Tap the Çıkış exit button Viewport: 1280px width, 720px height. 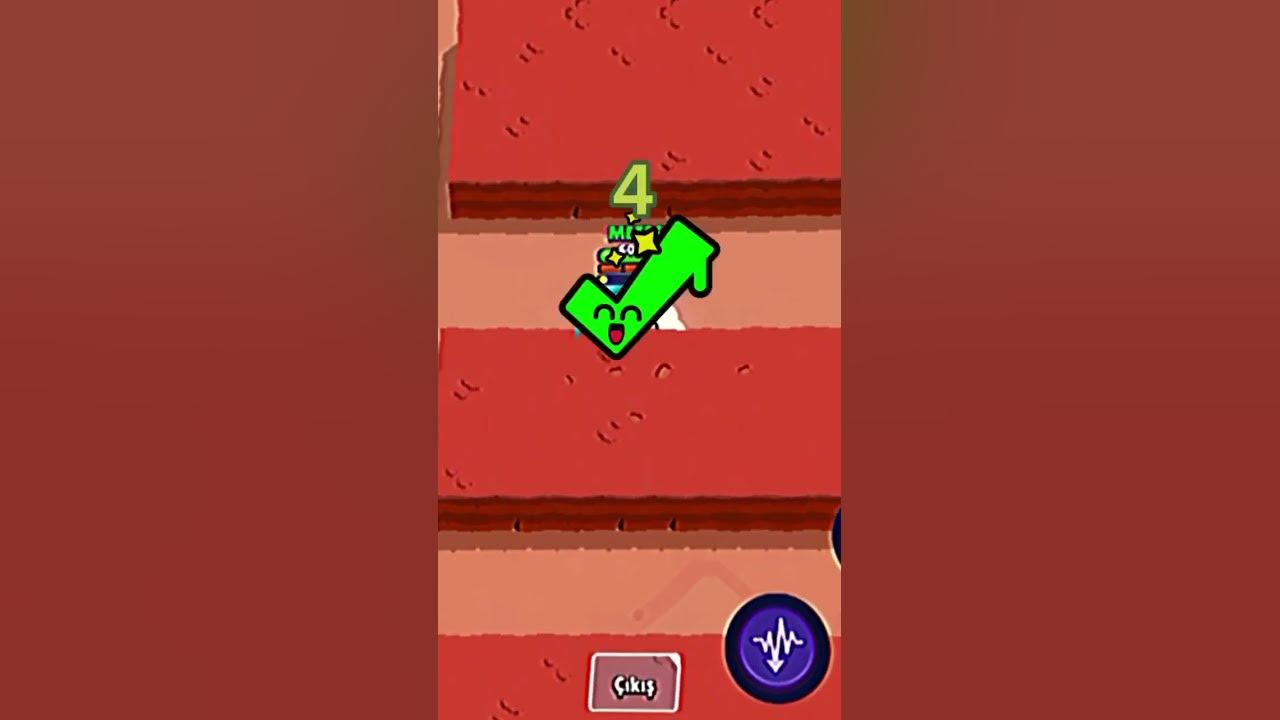[x=634, y=682]
